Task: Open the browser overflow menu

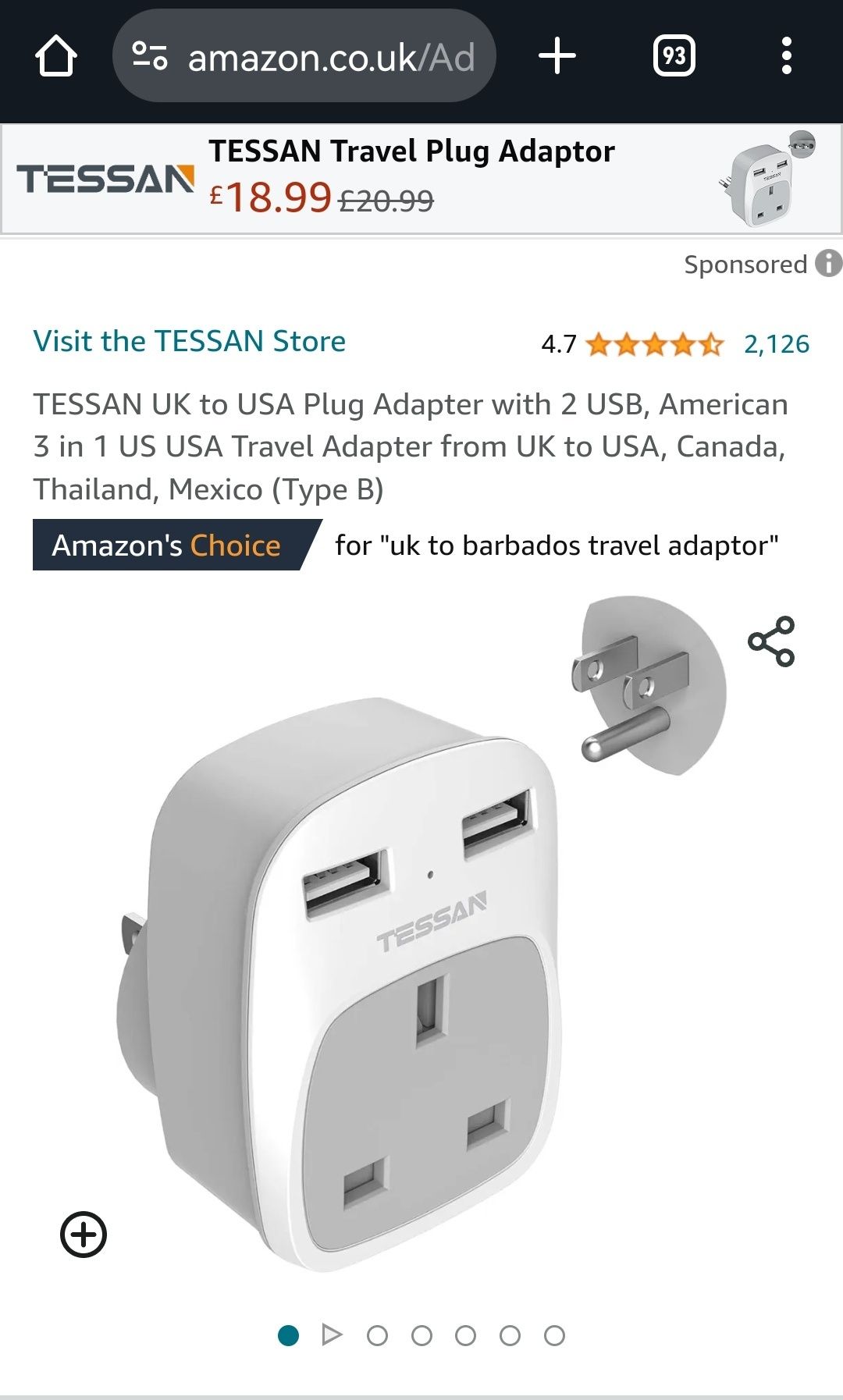Action: (x=786, y=56)
